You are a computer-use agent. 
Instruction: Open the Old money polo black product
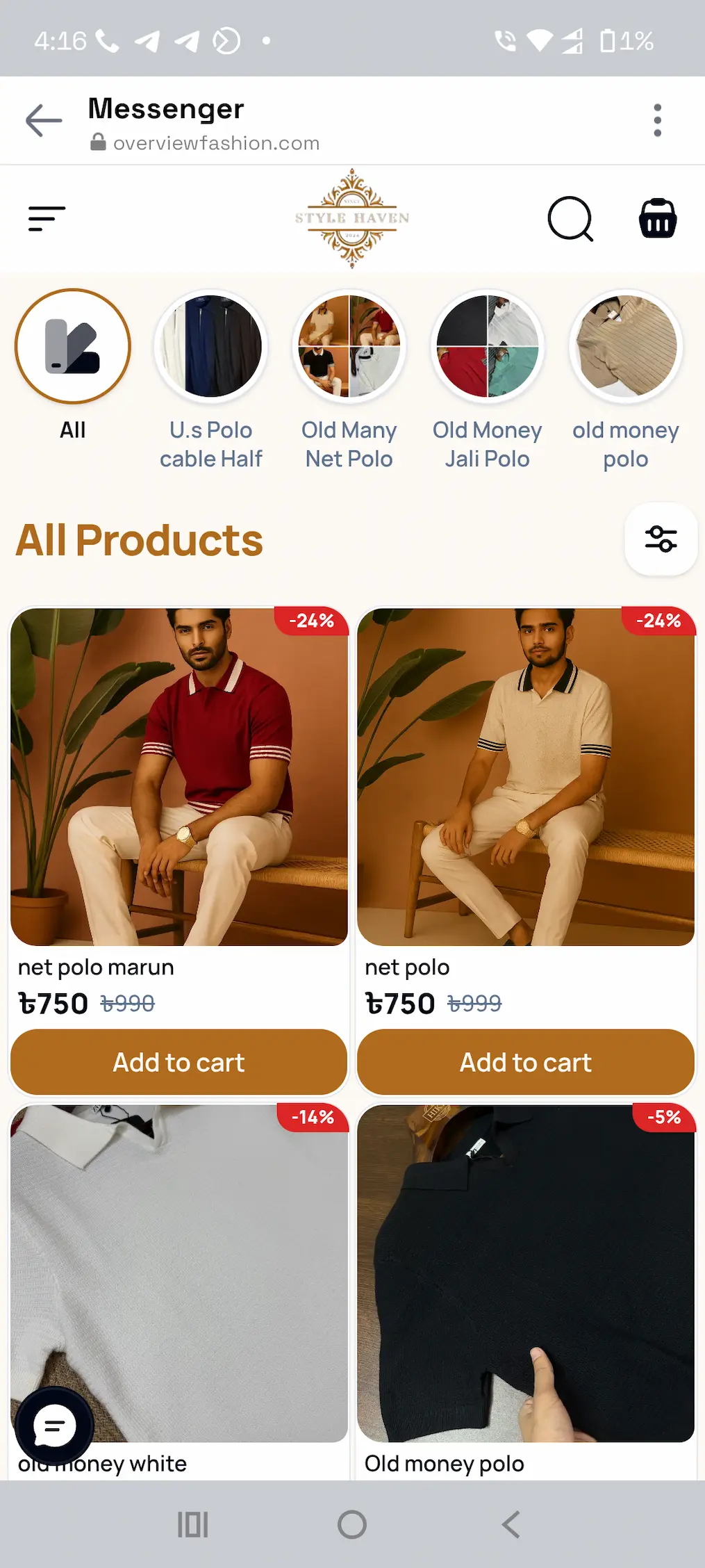pyautogui.click(x=526, y=1272)
